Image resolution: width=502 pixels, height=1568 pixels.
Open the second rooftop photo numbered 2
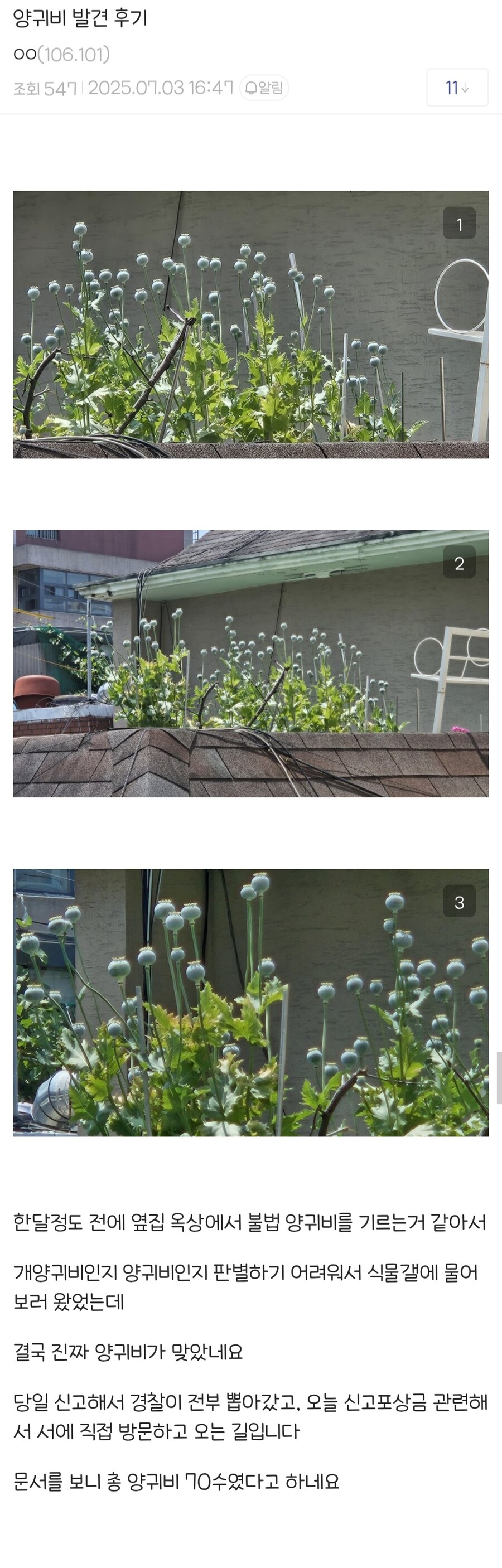coord(250,664)
